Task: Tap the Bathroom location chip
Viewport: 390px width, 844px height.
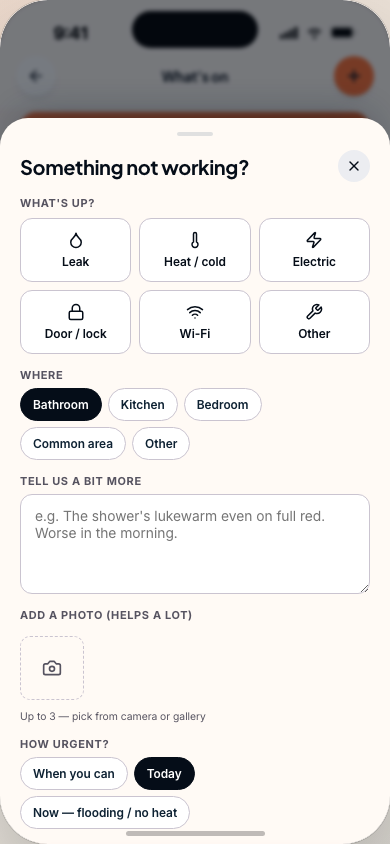Action: [61, 404]
